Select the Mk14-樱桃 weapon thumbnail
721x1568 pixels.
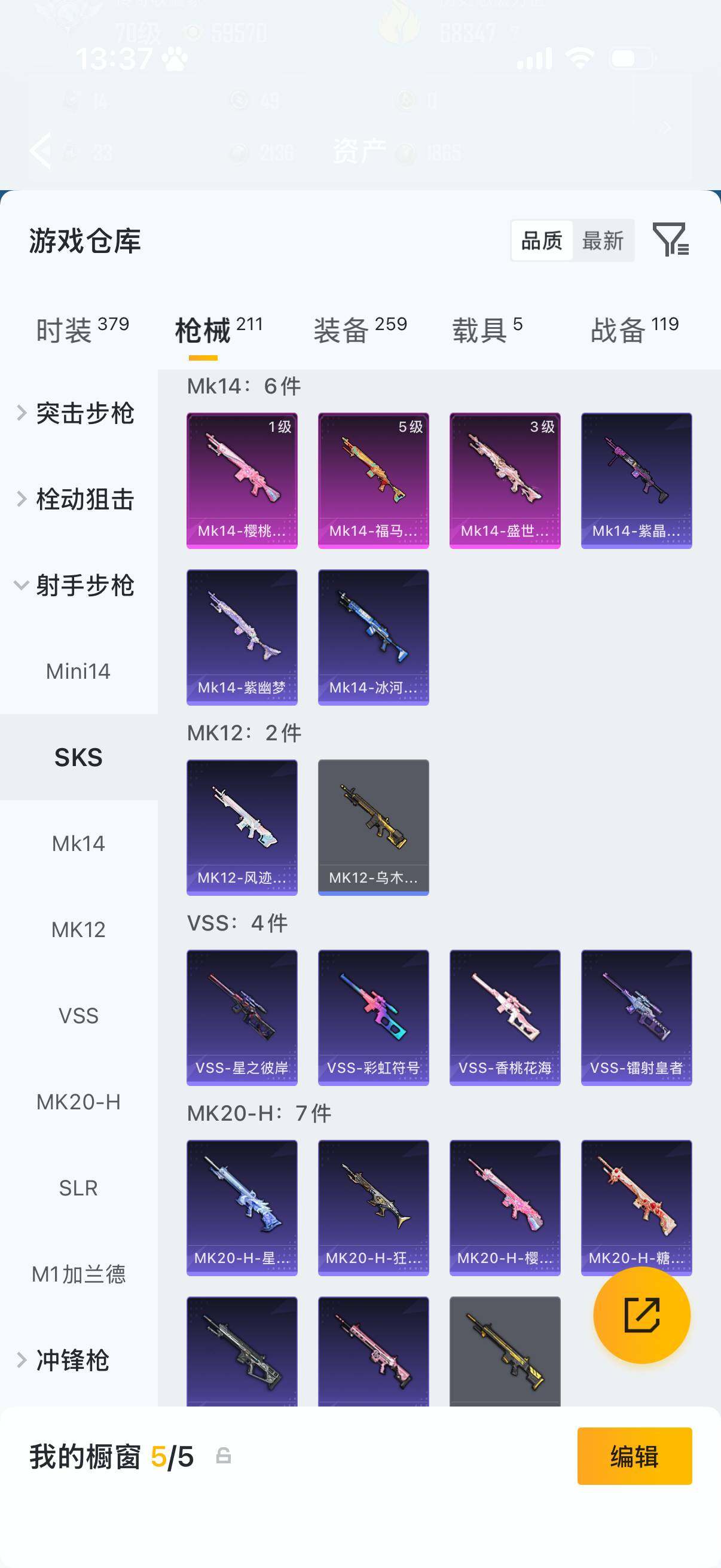tap(242, 480)
